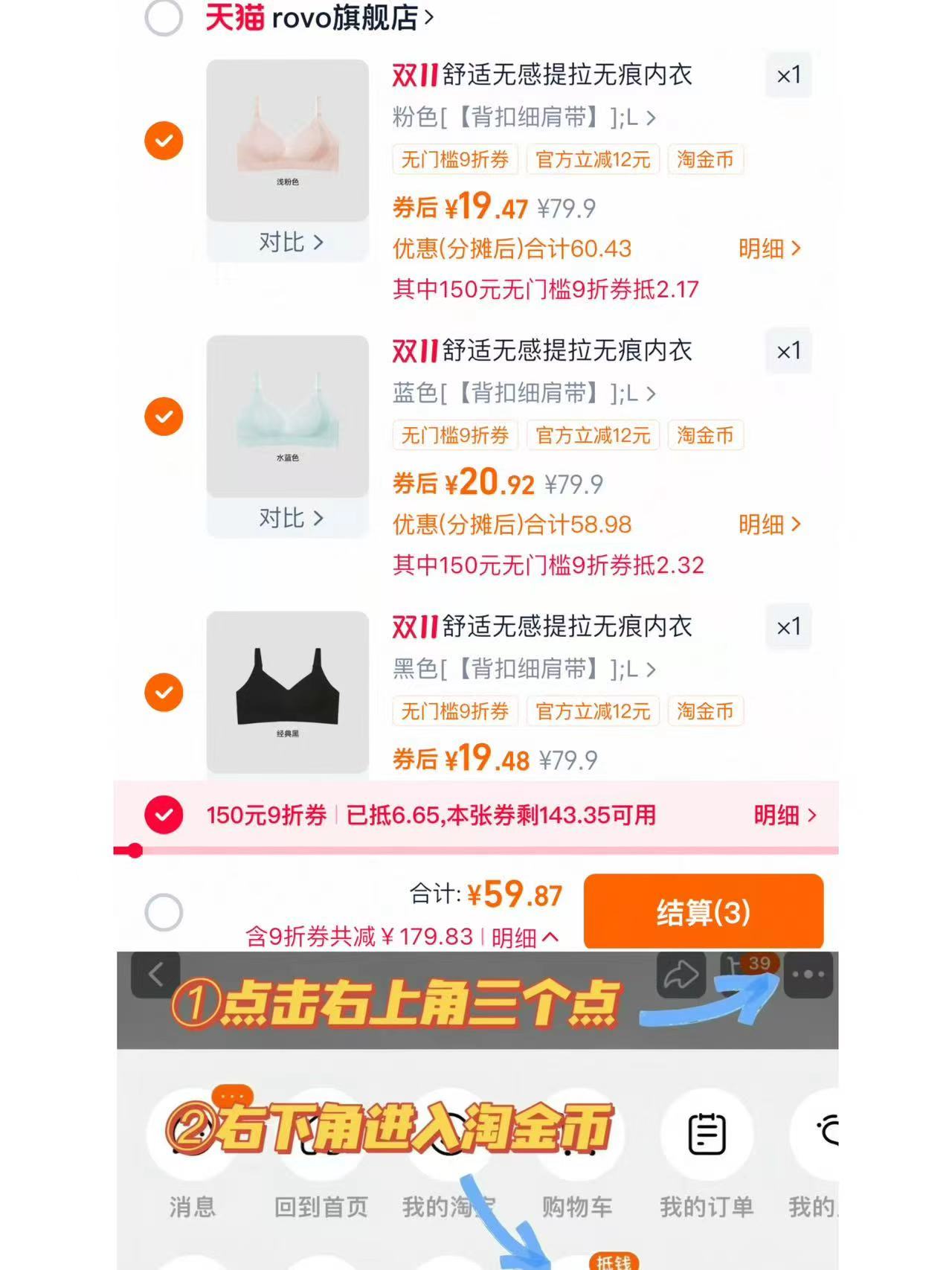Open SKU selector for the pink bra size L

(521, 119)
